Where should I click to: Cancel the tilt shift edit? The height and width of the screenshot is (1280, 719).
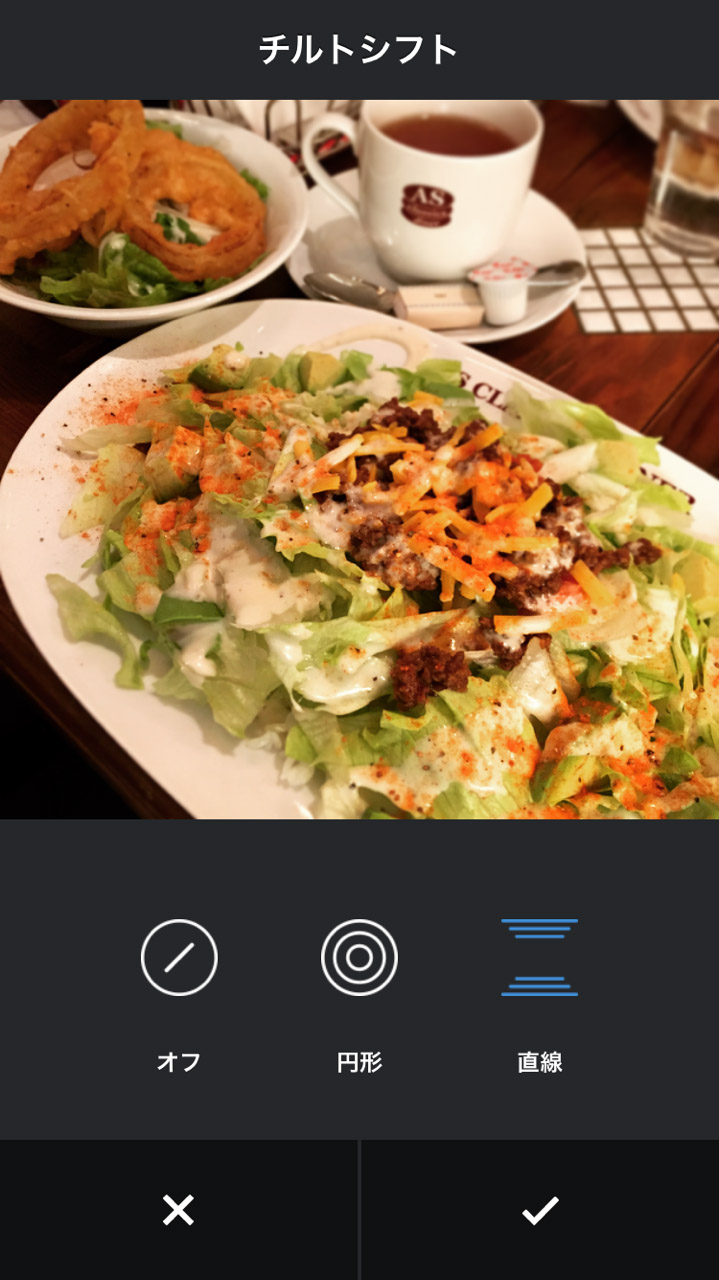(179, 1210)
